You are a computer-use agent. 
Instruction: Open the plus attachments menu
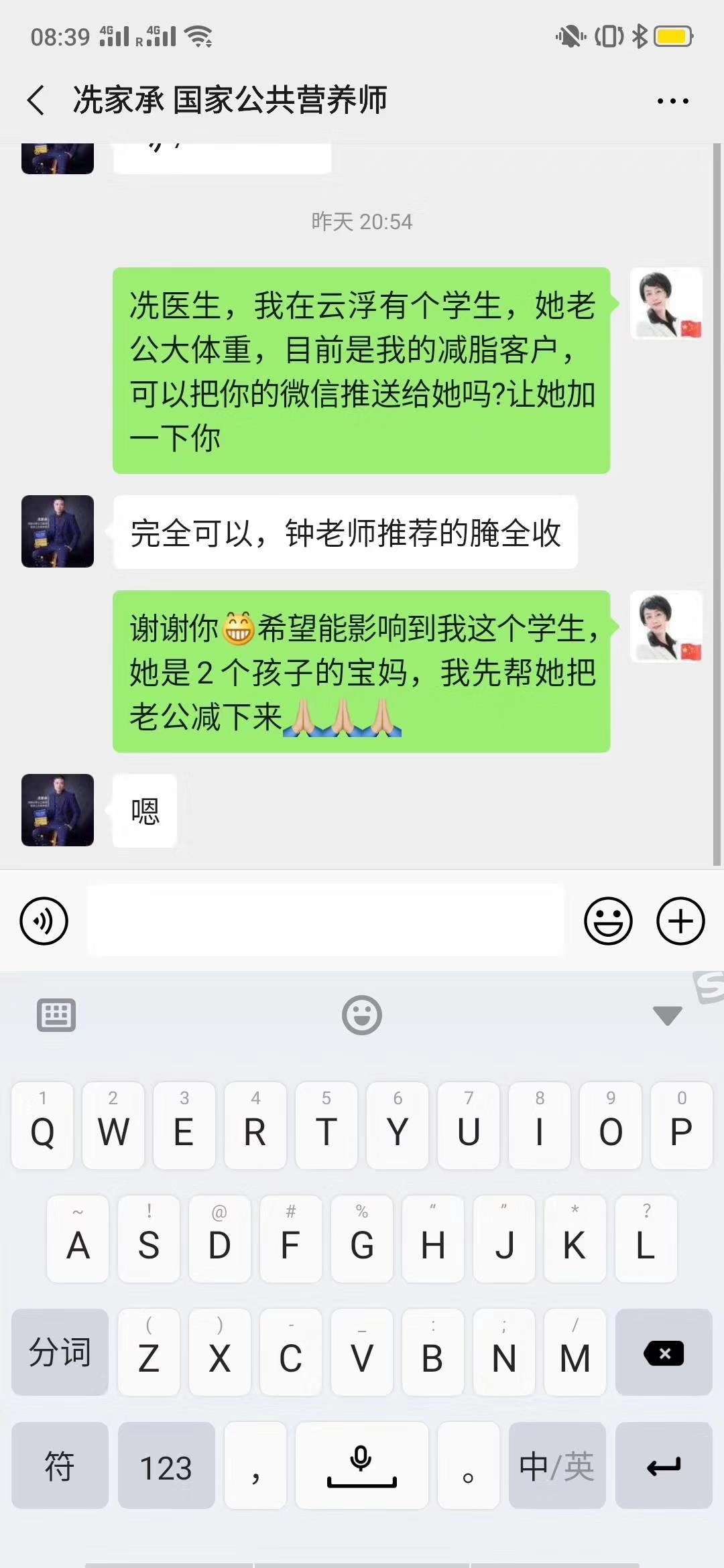680,921
